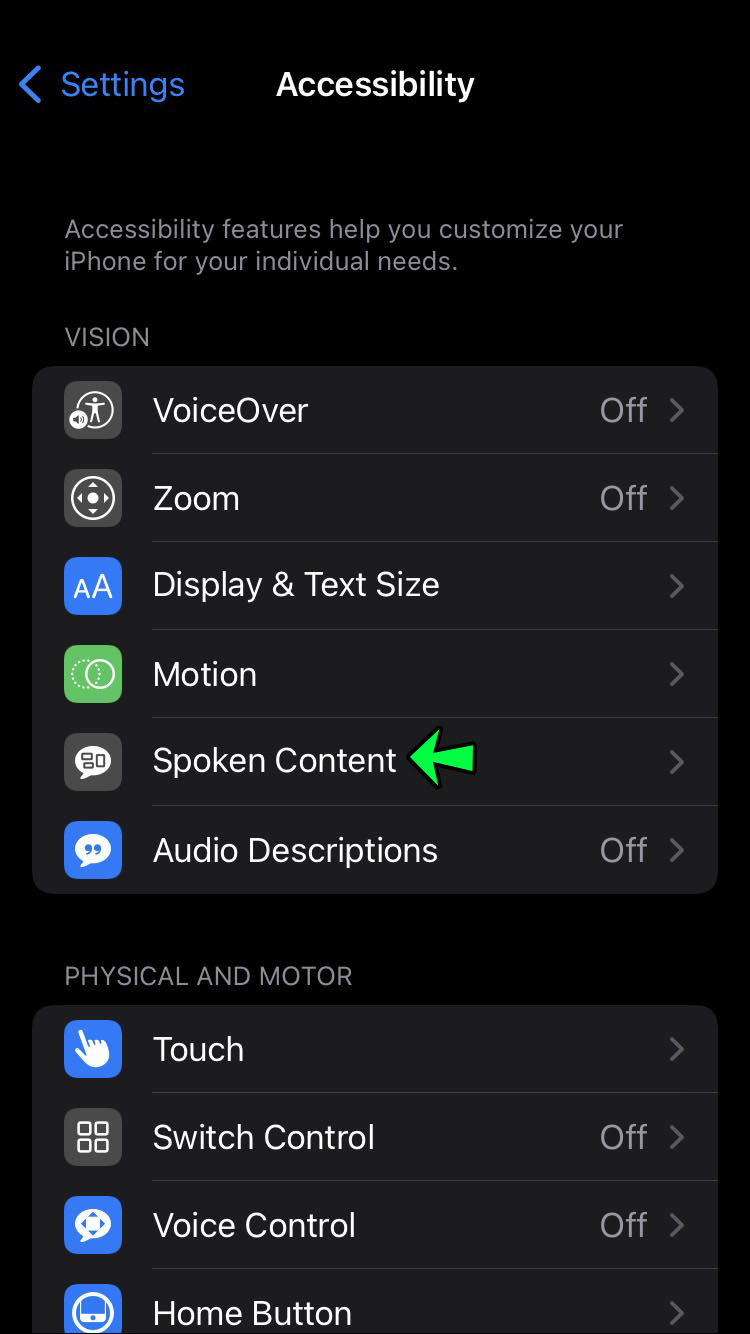Screen dimensions: 750x1334
Task: Open the Zoom accessibility option
Action: 375,498
